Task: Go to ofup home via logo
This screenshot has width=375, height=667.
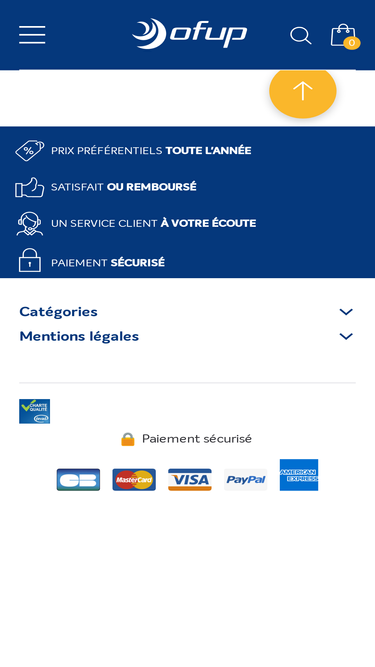Action: pyautogui.click(x=190, y=33)
